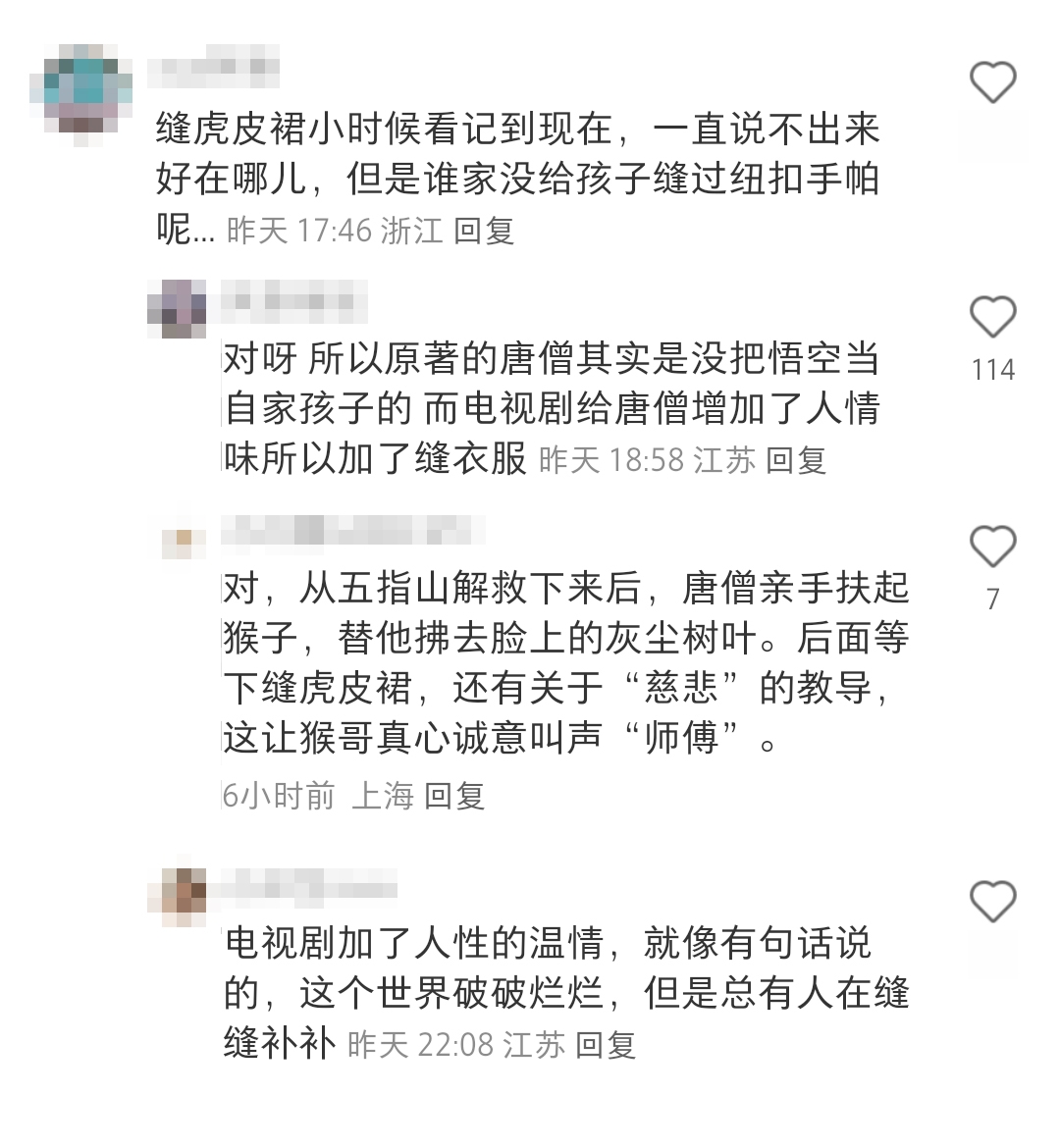1060x1148 pixels.
Task: Reply to the 江苏 comment posted 18:58
Action: tap(796, 460)
